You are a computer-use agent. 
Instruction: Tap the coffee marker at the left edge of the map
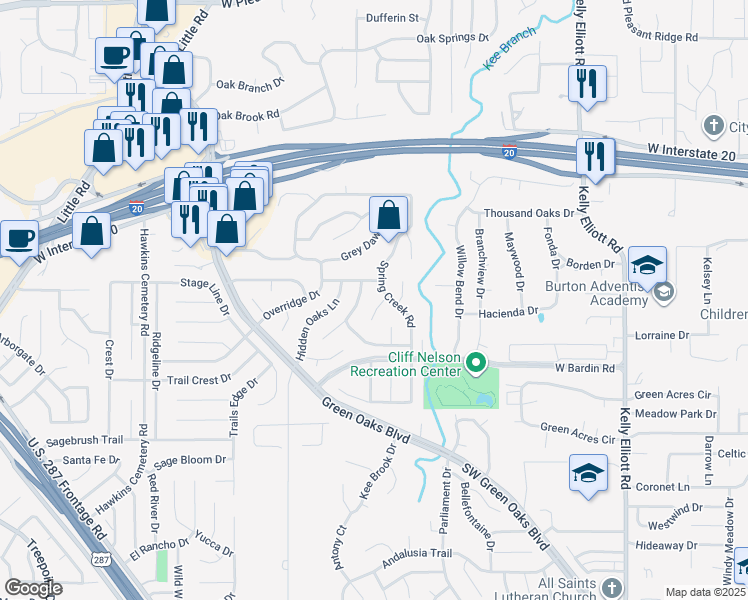20,239
